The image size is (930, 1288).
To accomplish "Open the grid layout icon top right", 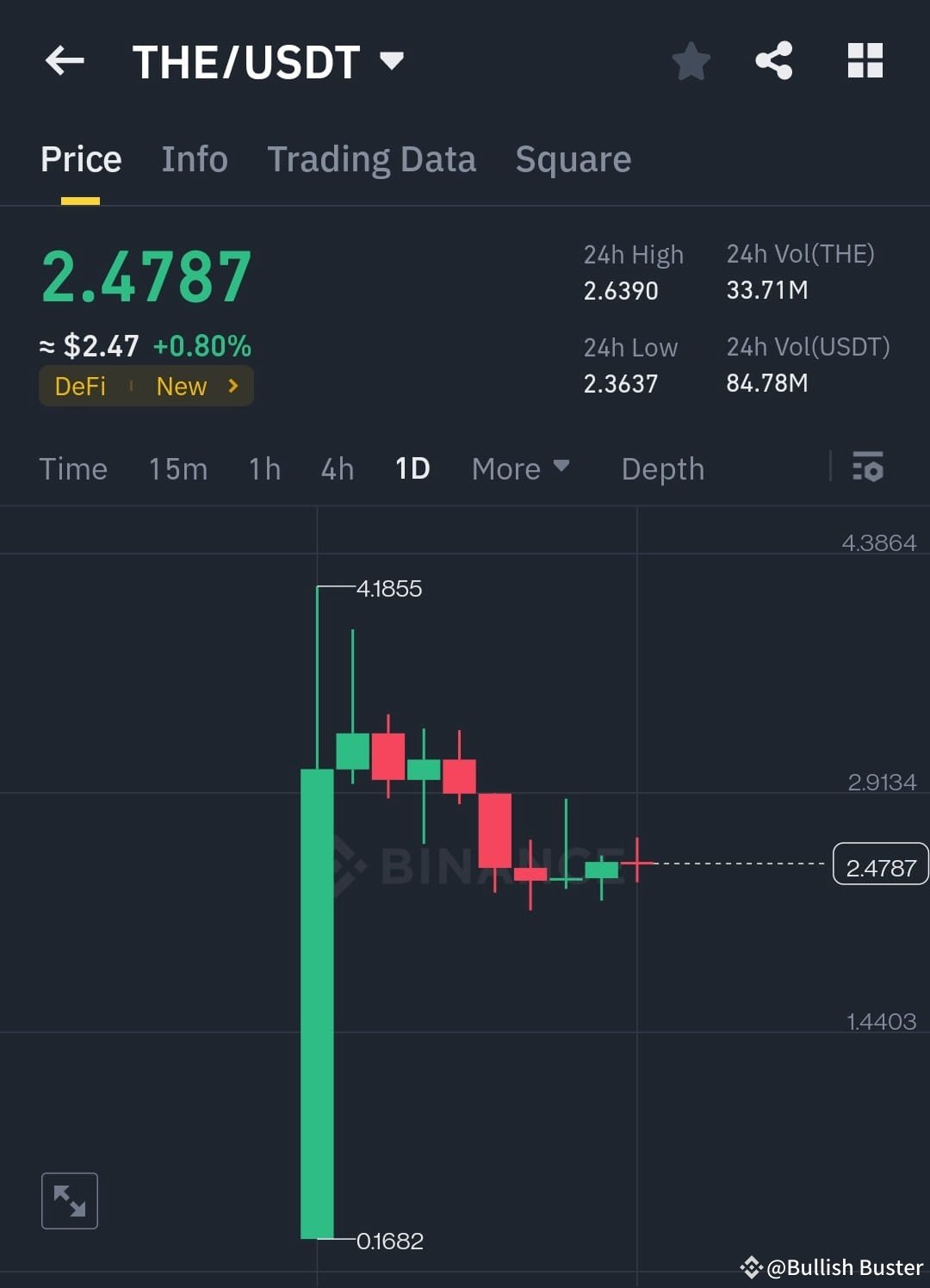I will click(865, 60).
